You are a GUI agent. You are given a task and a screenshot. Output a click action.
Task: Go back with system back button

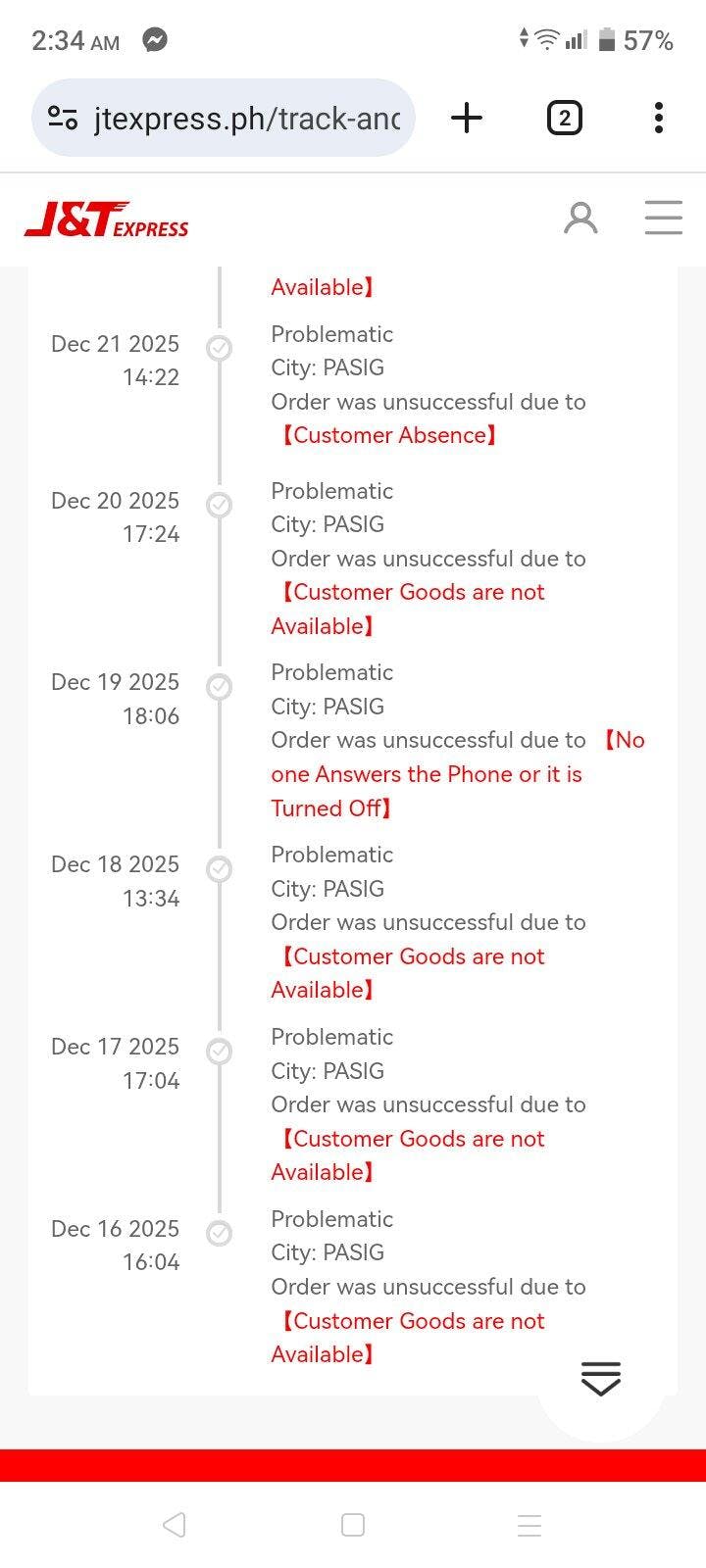[x=175, y=1525]
